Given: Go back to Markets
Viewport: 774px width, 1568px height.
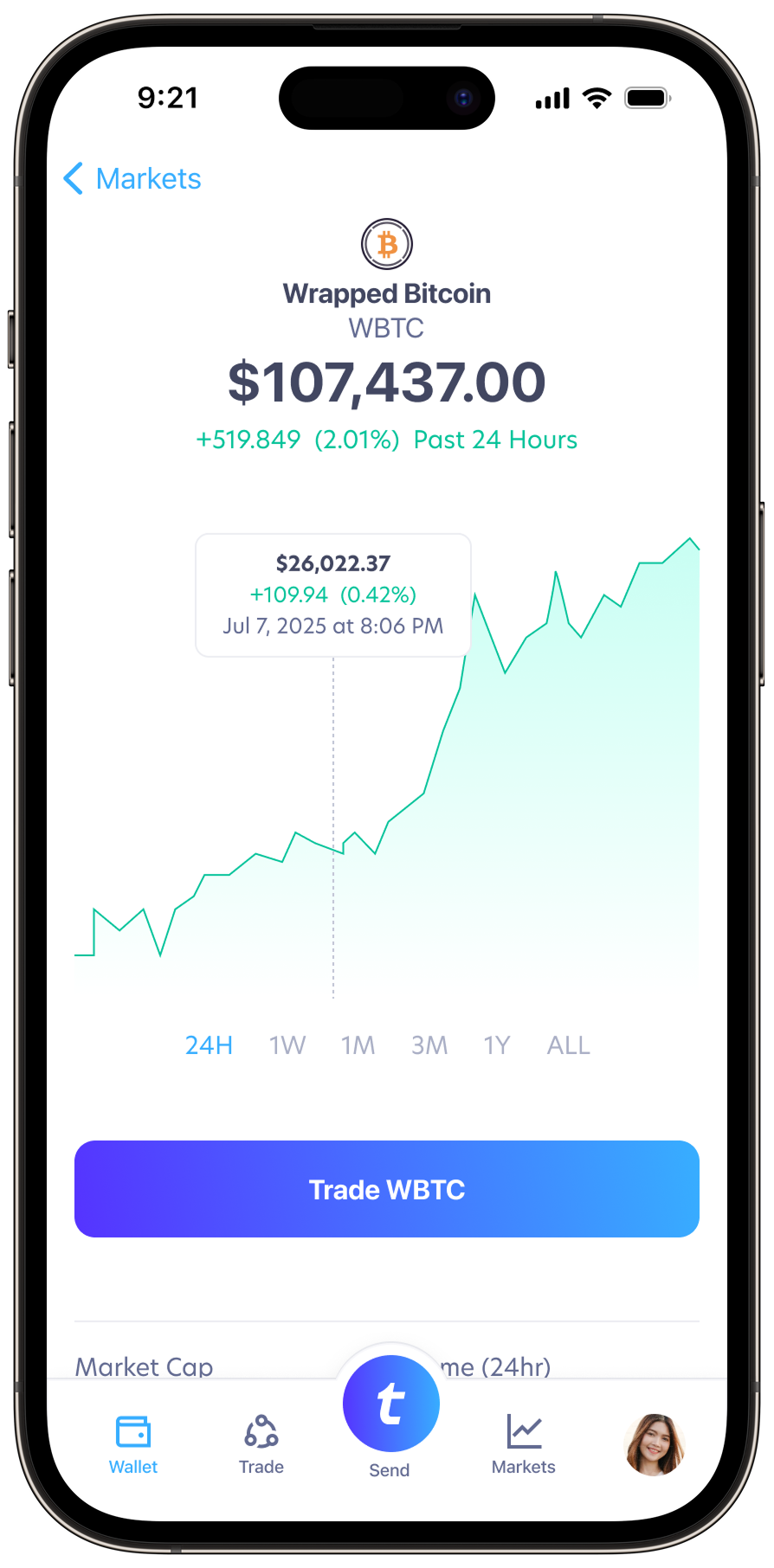Looking at the screenshot, I should click(x=132, y=179).
